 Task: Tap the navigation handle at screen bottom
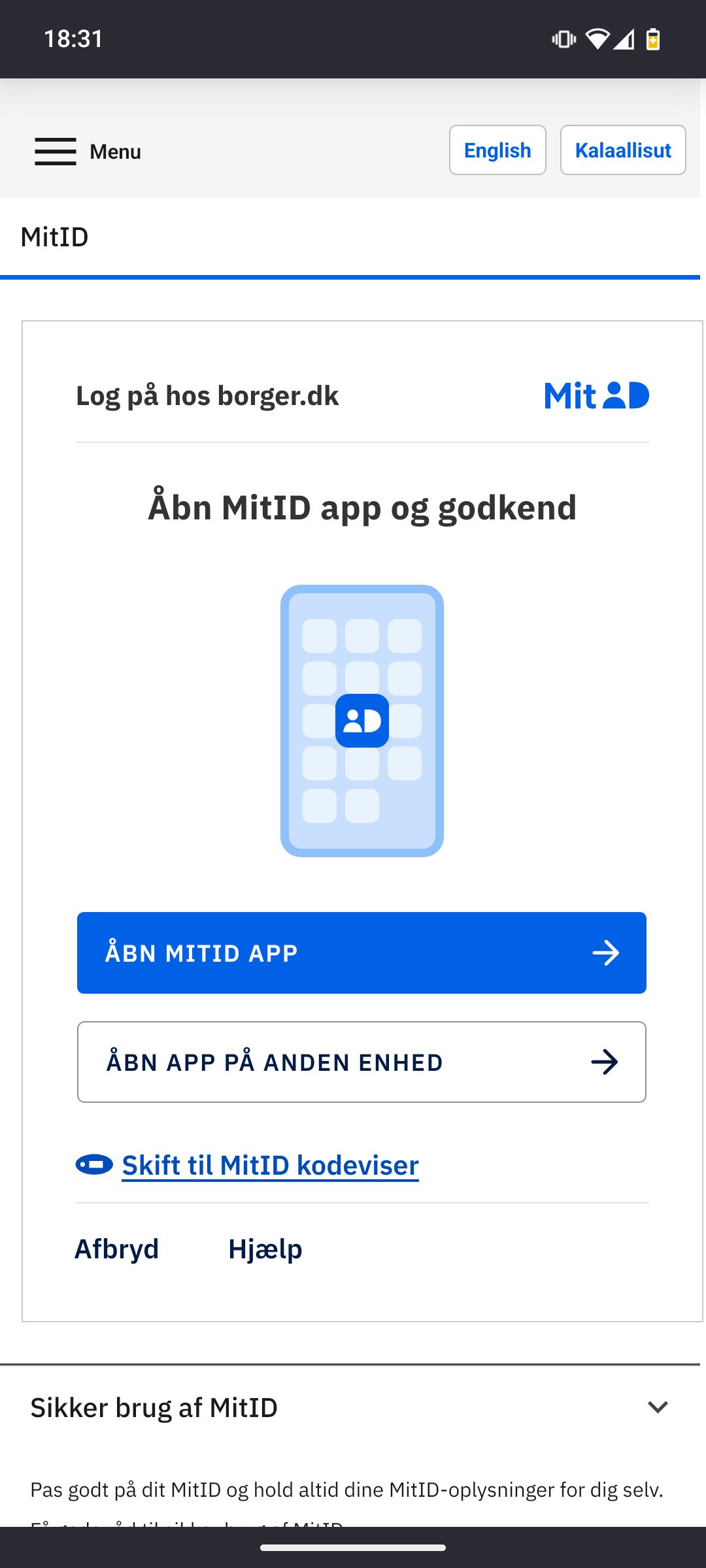(x=353, y=1546)
